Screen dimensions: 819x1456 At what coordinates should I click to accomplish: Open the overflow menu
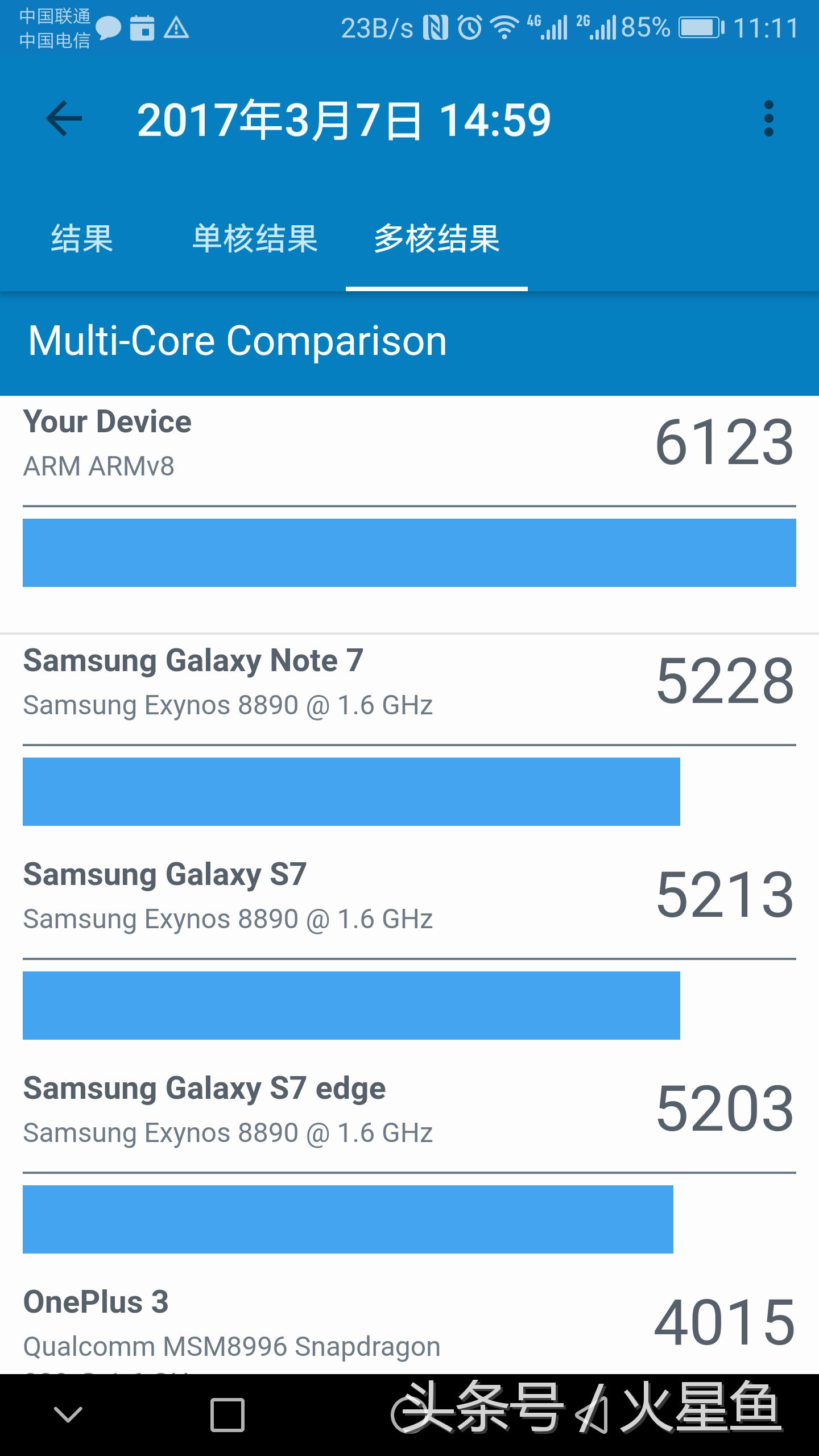(768, 119)
